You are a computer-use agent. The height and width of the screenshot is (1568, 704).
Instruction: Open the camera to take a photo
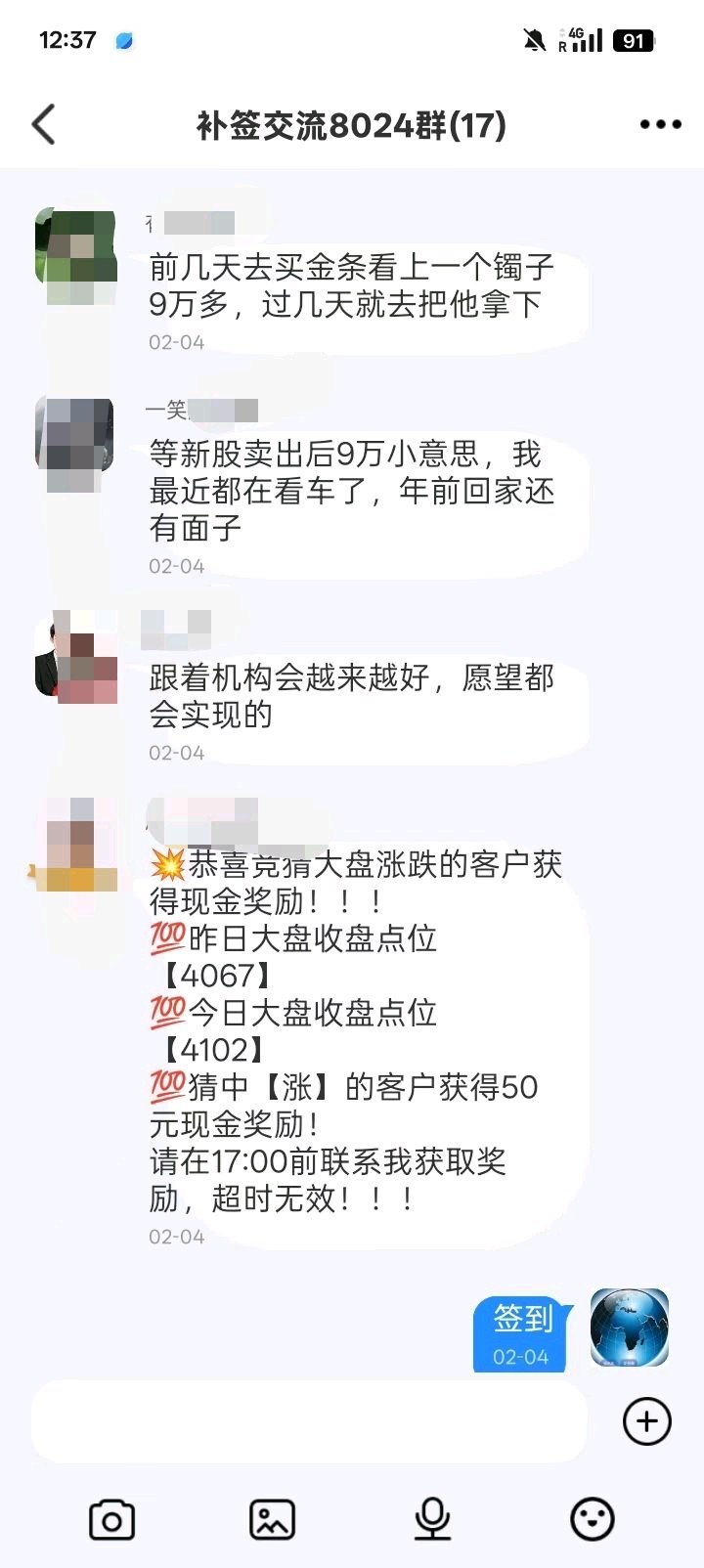click(111, 1520)
